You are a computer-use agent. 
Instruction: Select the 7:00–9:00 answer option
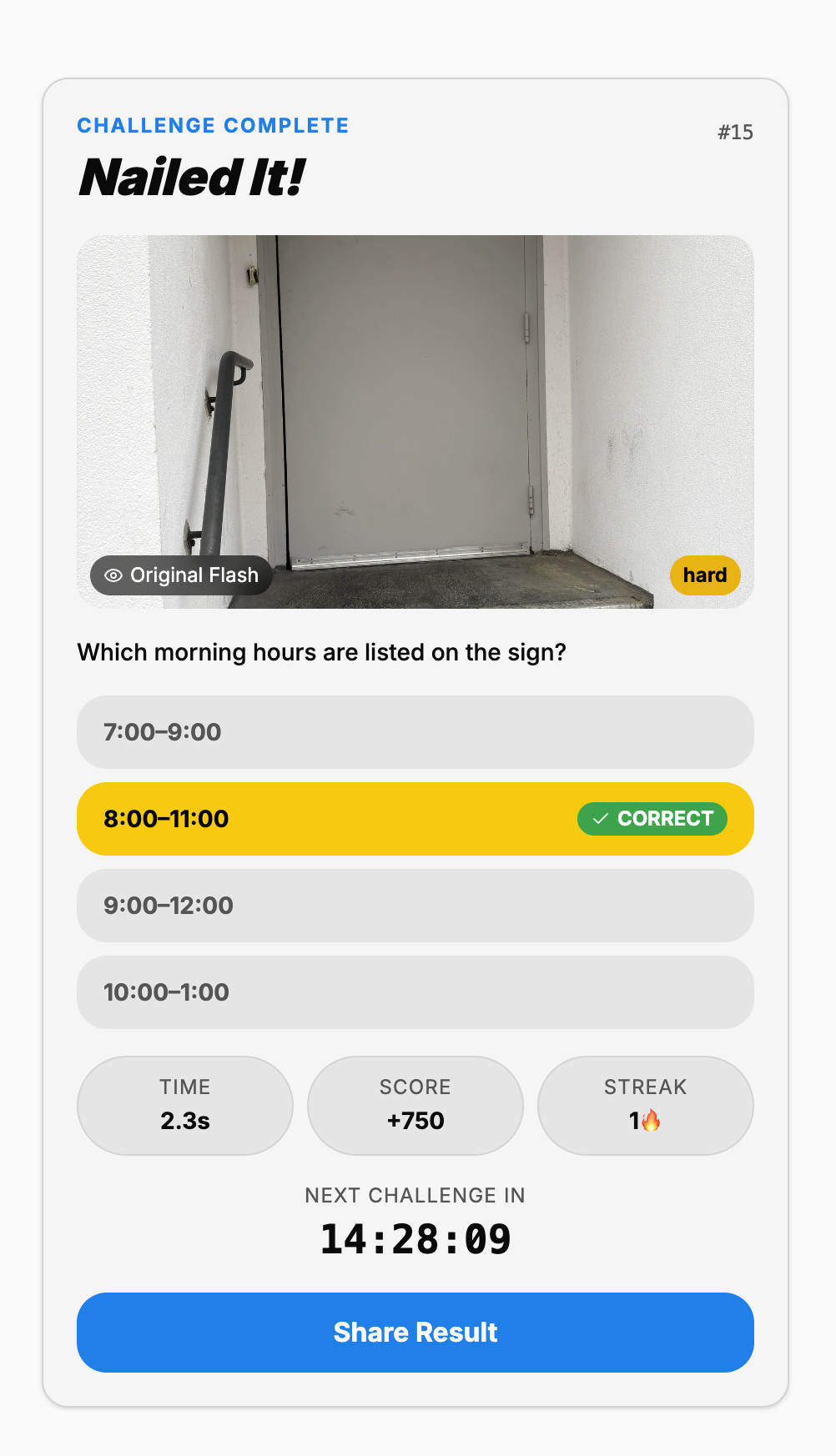pyautogui.click(x=415, y=732)
